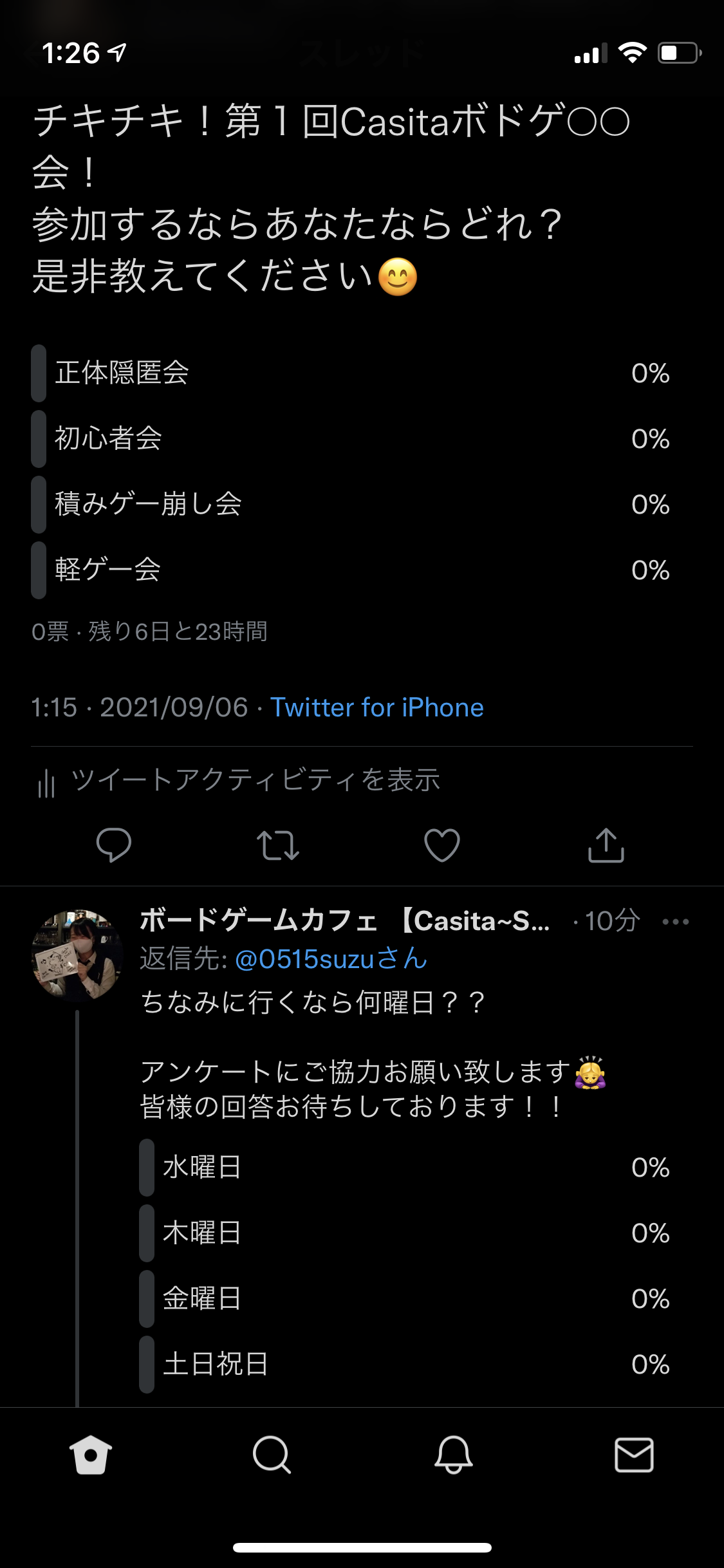The image size is (724, 1568).
Task: Share the main tweet
Action: [x=606, y=845]
